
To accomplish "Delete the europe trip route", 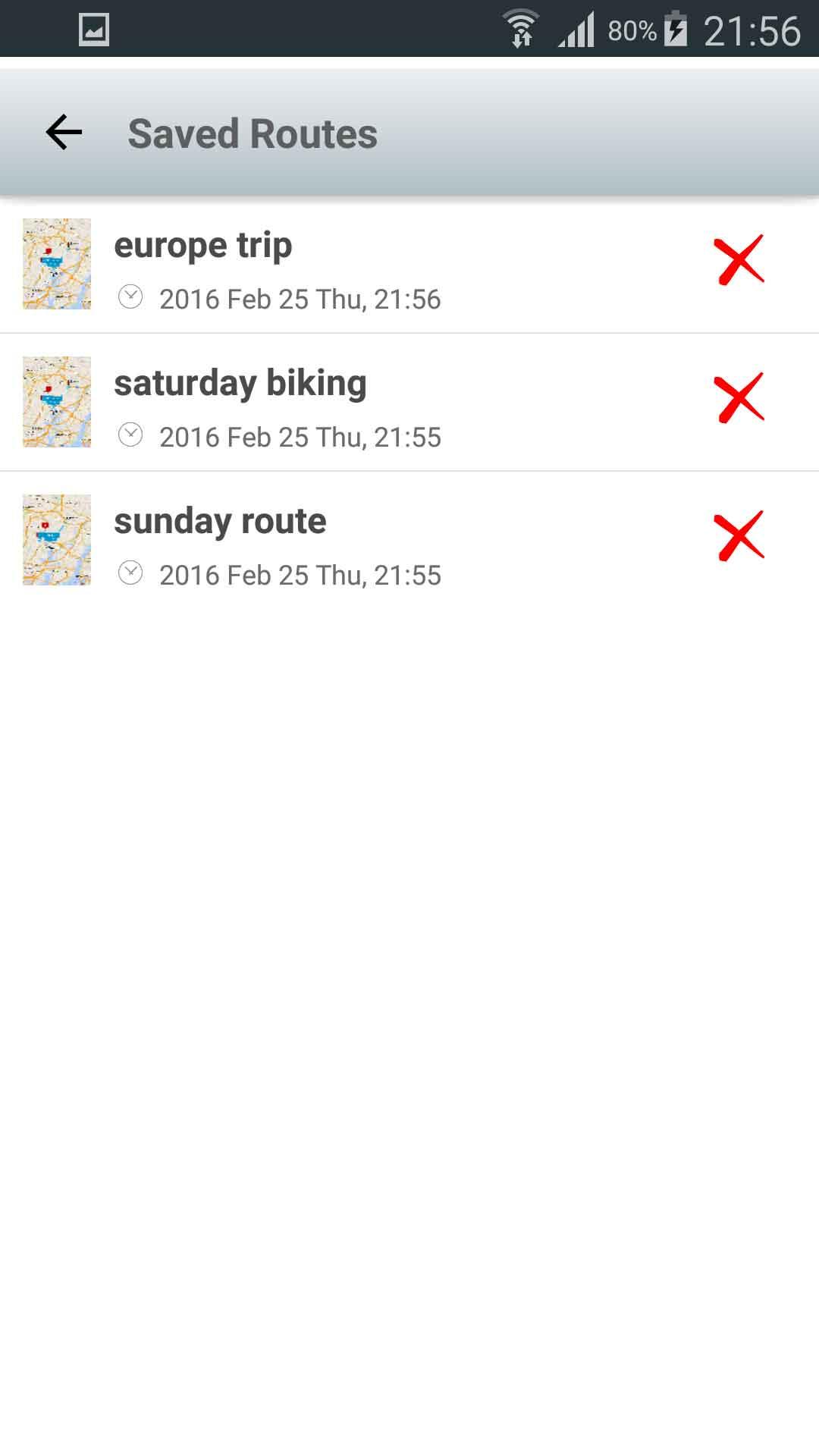I will 739,260.
